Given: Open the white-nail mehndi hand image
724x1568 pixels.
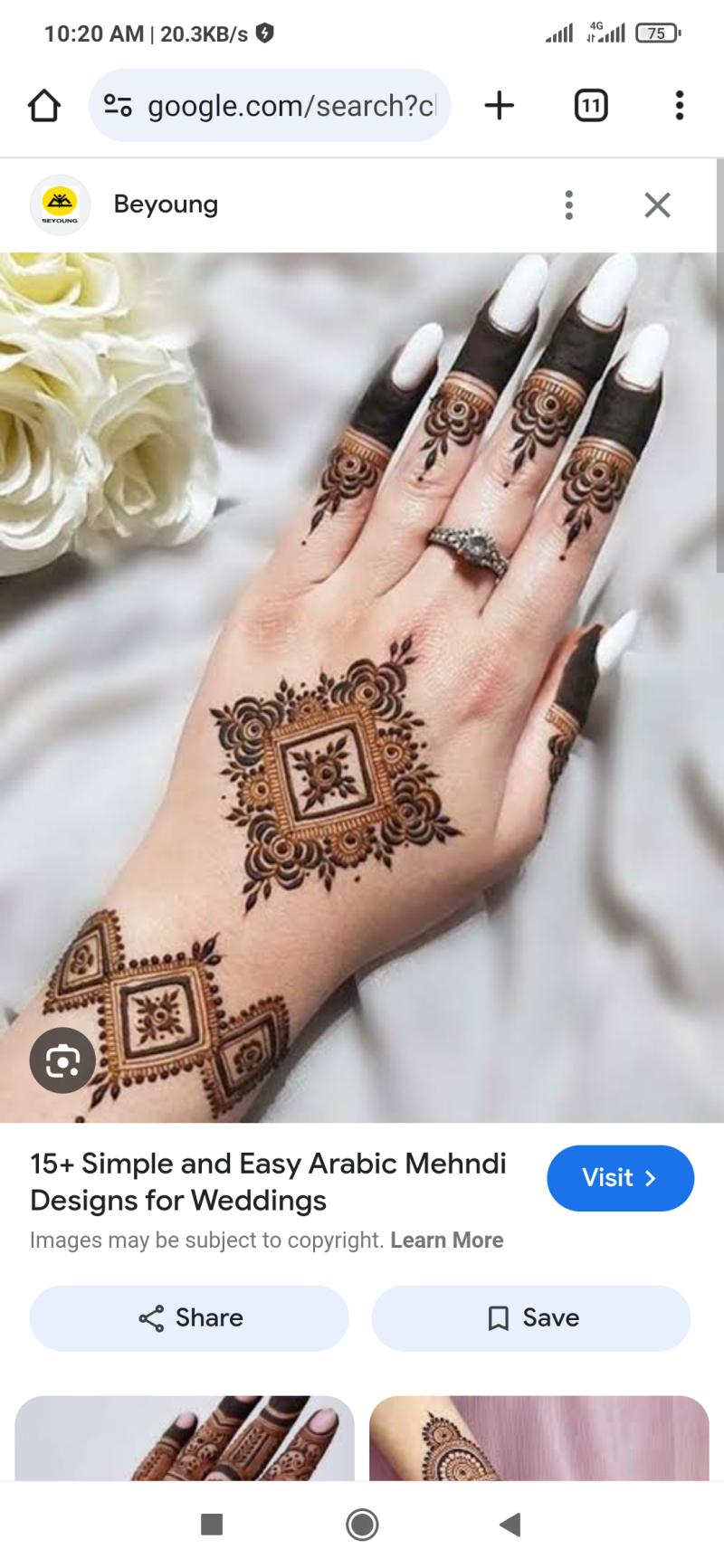Looking at the screenshot, I should click(362, 688).
